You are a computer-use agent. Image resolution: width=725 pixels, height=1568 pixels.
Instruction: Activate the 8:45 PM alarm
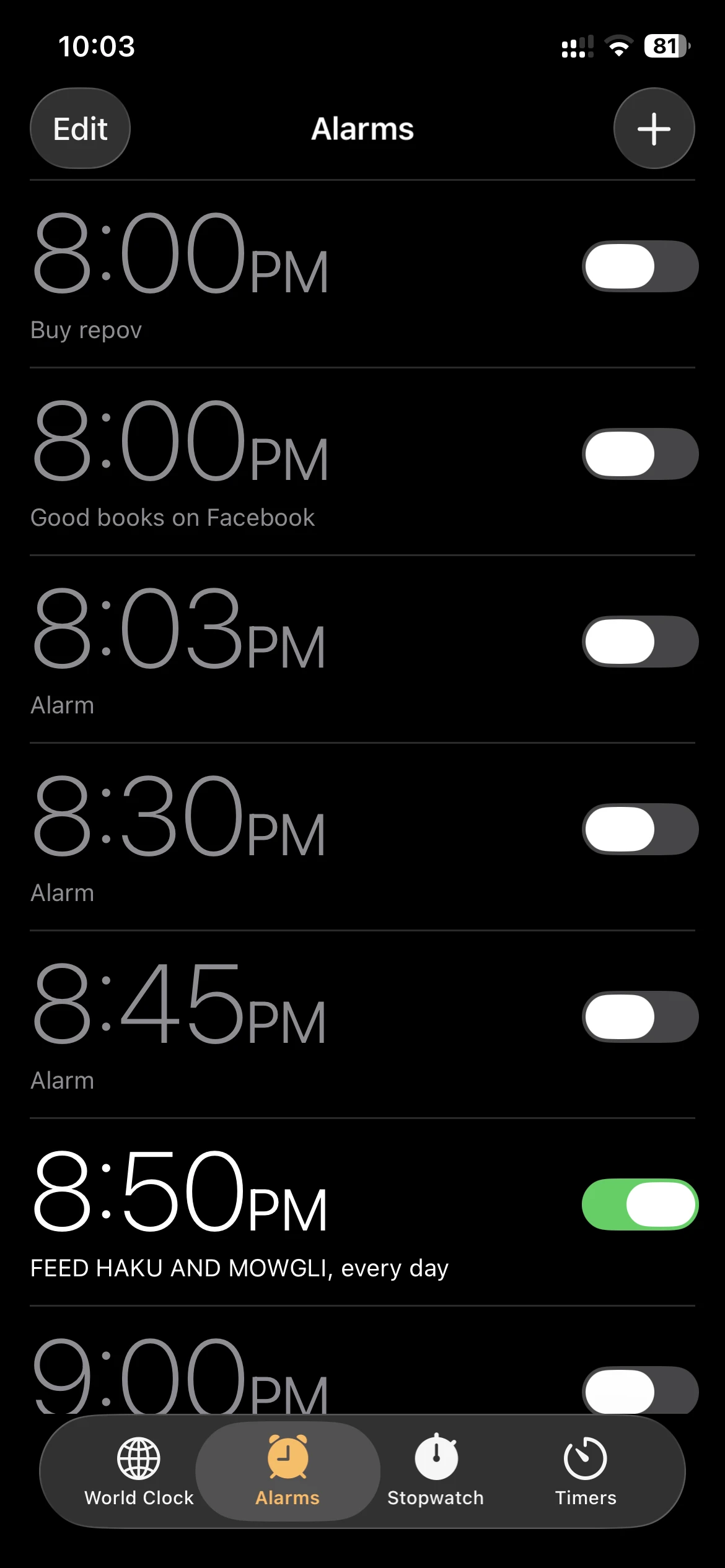639,1017
